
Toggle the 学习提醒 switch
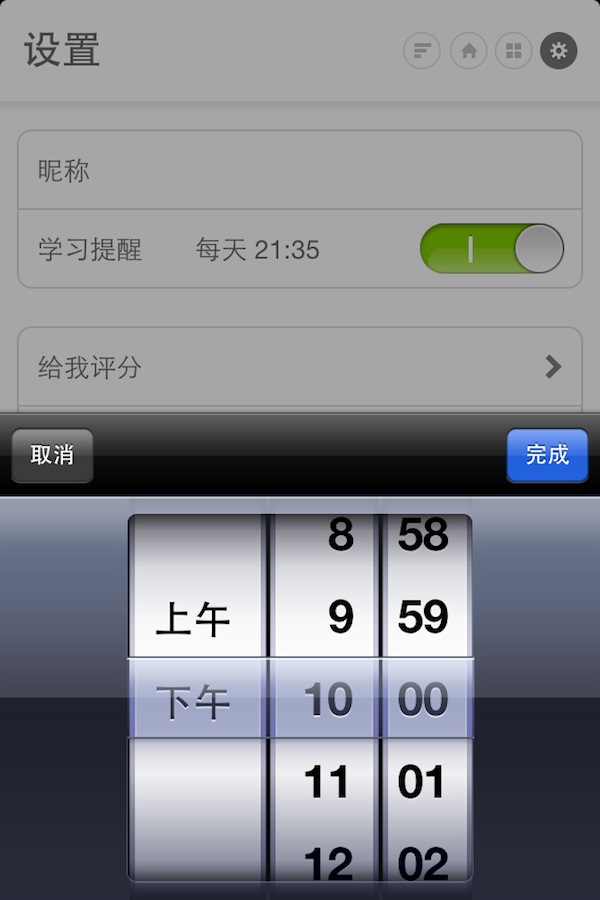491,249
